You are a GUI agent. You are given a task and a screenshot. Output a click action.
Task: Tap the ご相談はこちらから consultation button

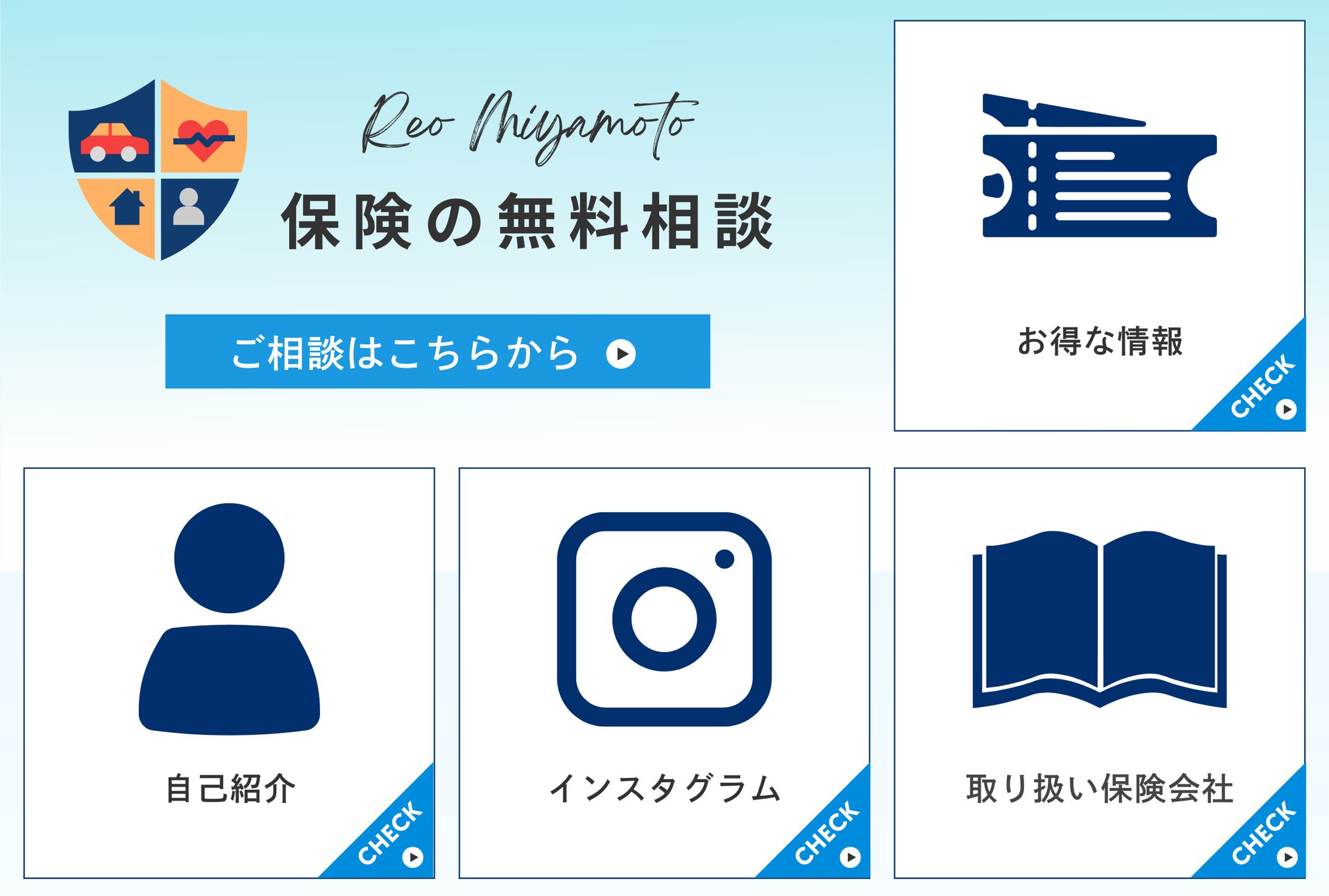coord(437,352)
